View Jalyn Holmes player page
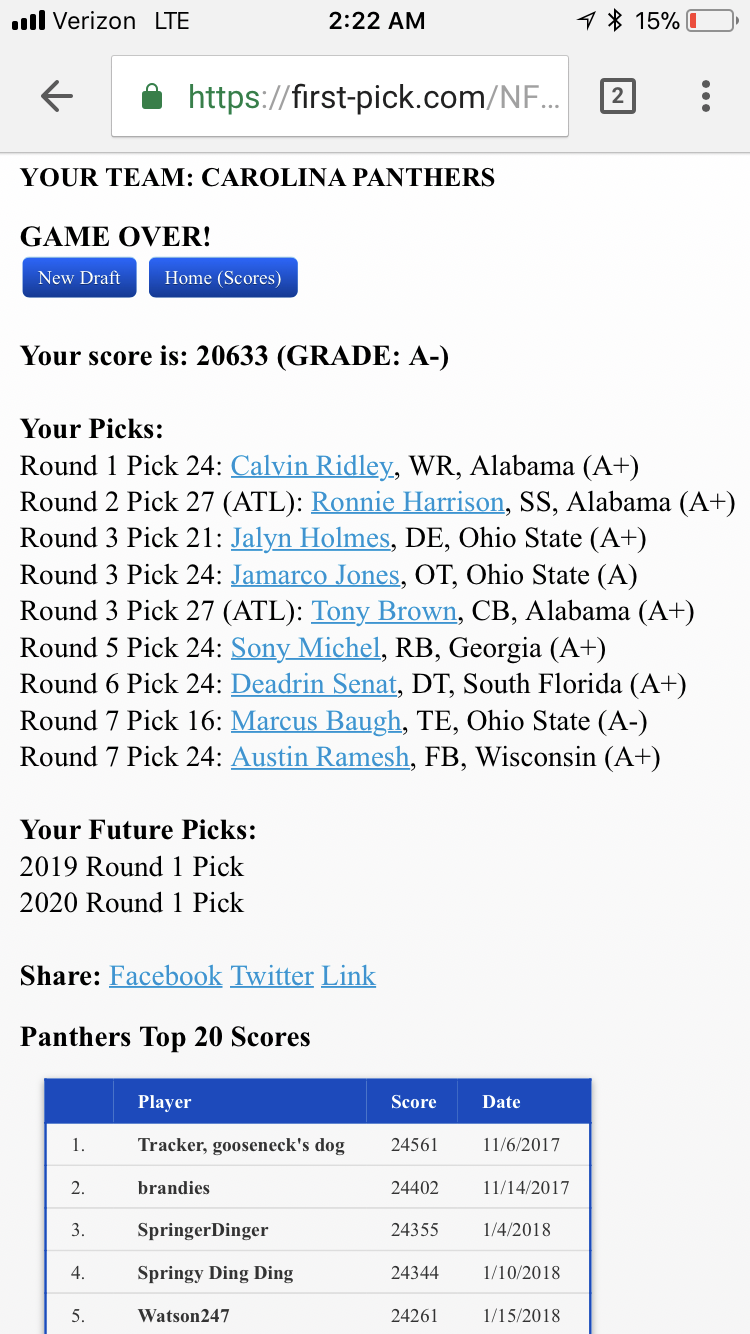The width and height of the screenshot is (750, 1334). tap(310, 538)
